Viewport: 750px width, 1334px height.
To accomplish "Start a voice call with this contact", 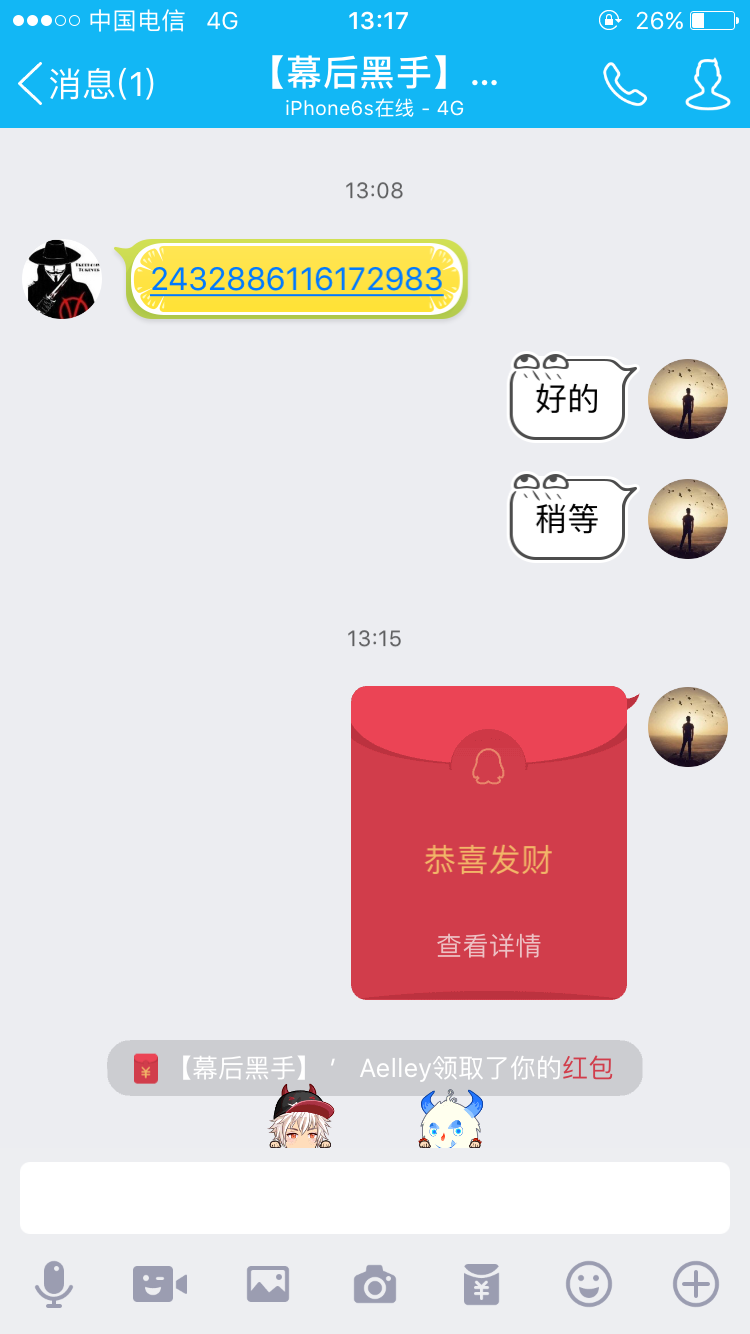I will tap(625, 84).
